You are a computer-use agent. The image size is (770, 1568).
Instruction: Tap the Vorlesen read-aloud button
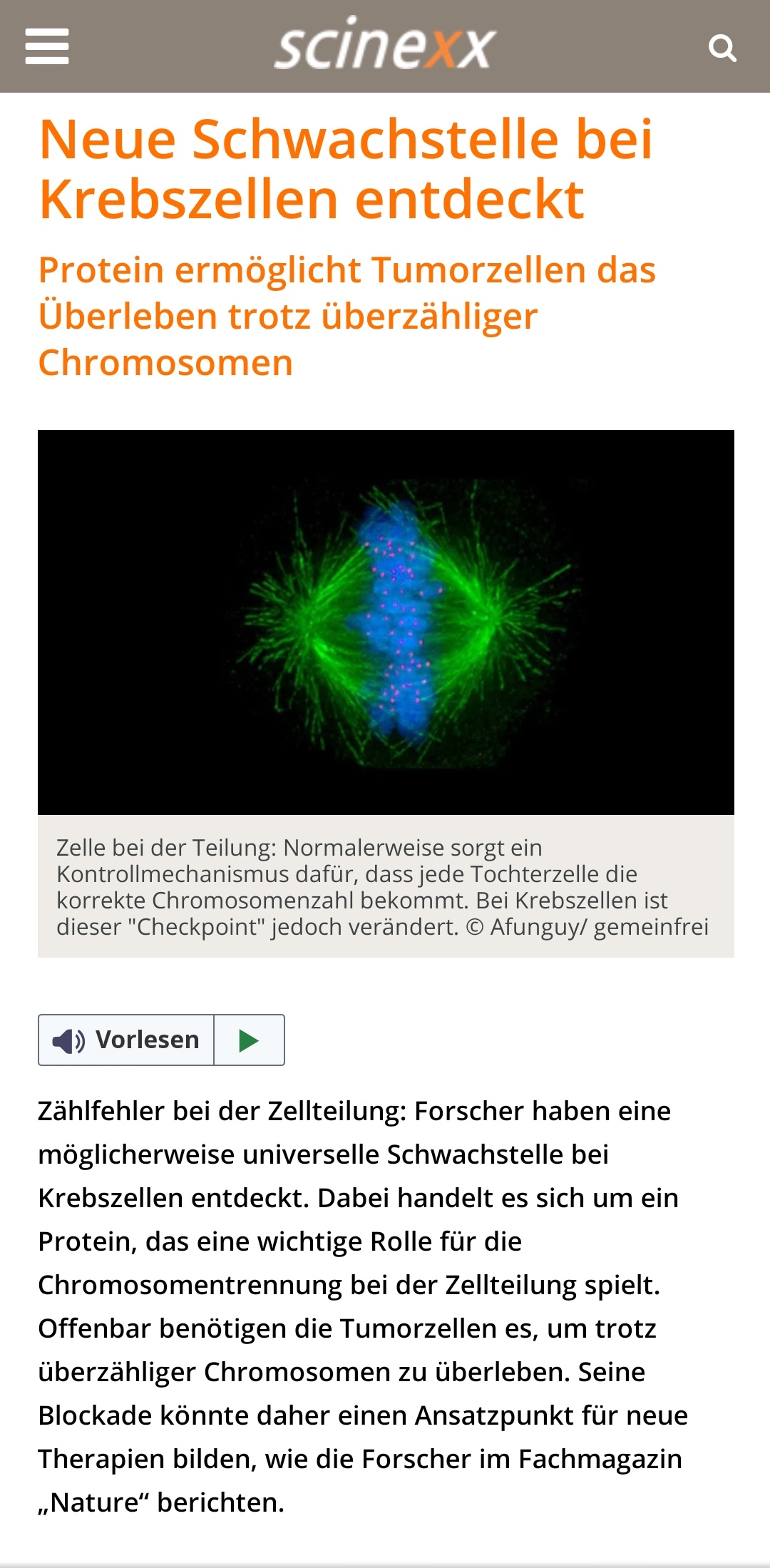[x=127, y=1040]
